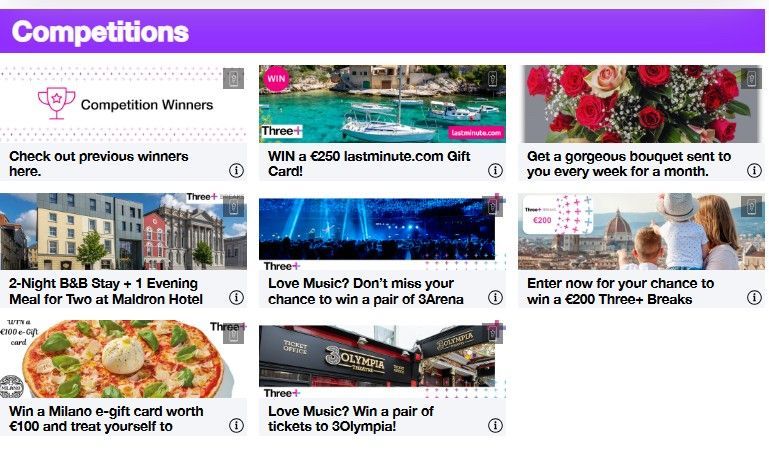Viewport: 769px width, 450px height.
Task: Show info for 3Olympia tickets competition
Action: tap(495, 425)
